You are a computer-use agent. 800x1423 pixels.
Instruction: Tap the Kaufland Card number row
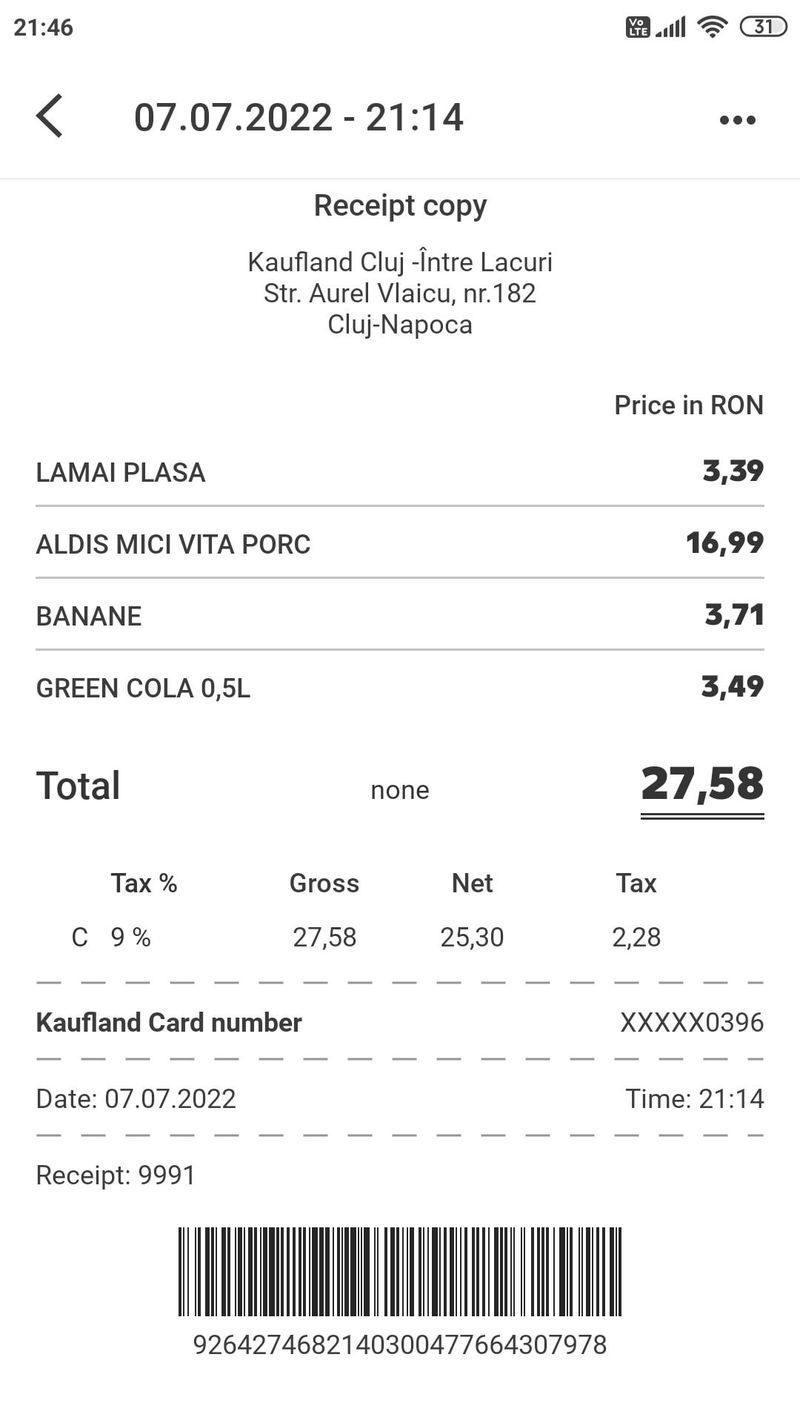pyautogui.click(x=169, y=1022)
